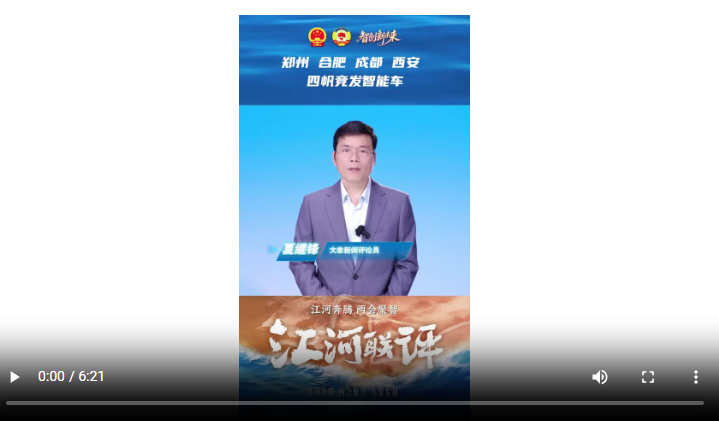Tap the video progress bar
This screenshot has width=719, height=421.
pos(355,403)
